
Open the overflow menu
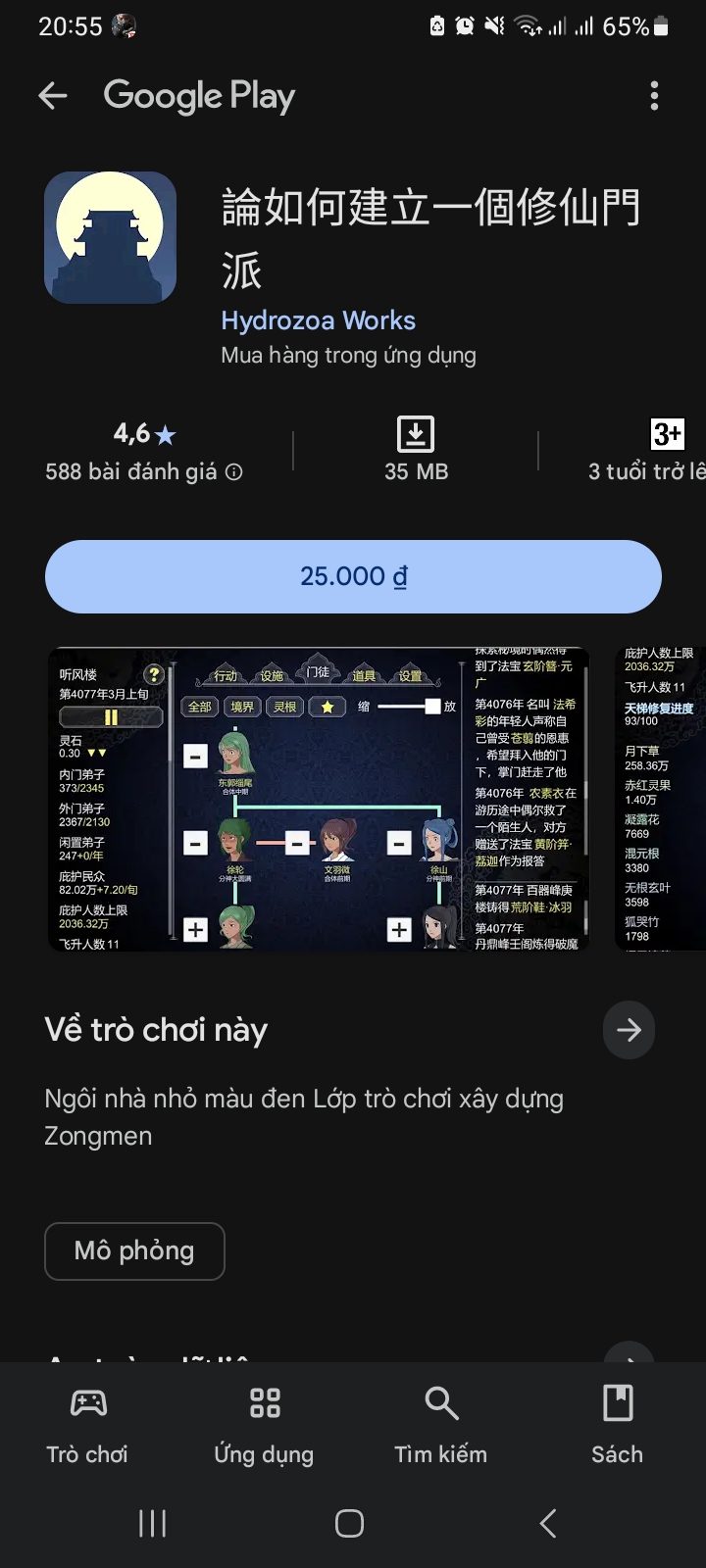point(654,95)
